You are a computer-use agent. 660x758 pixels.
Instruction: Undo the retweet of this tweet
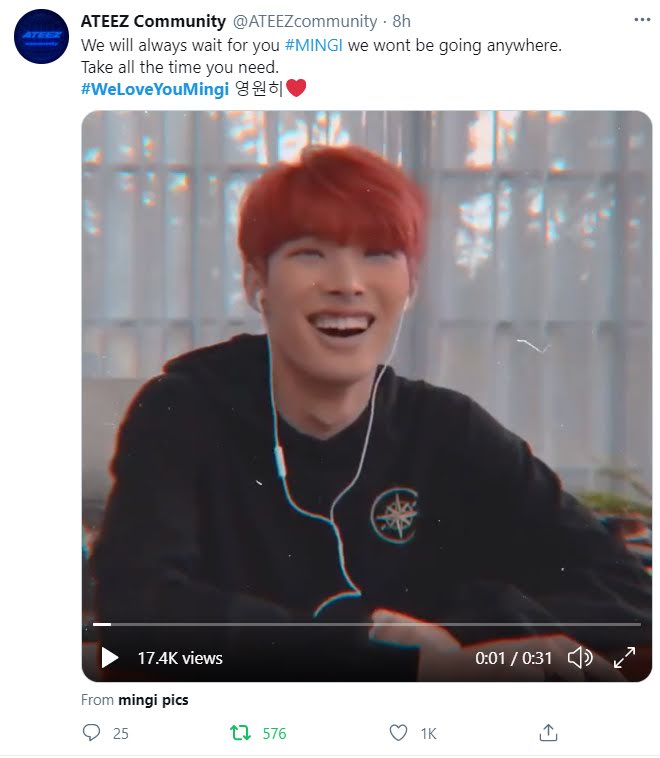[x=240, y=733]
